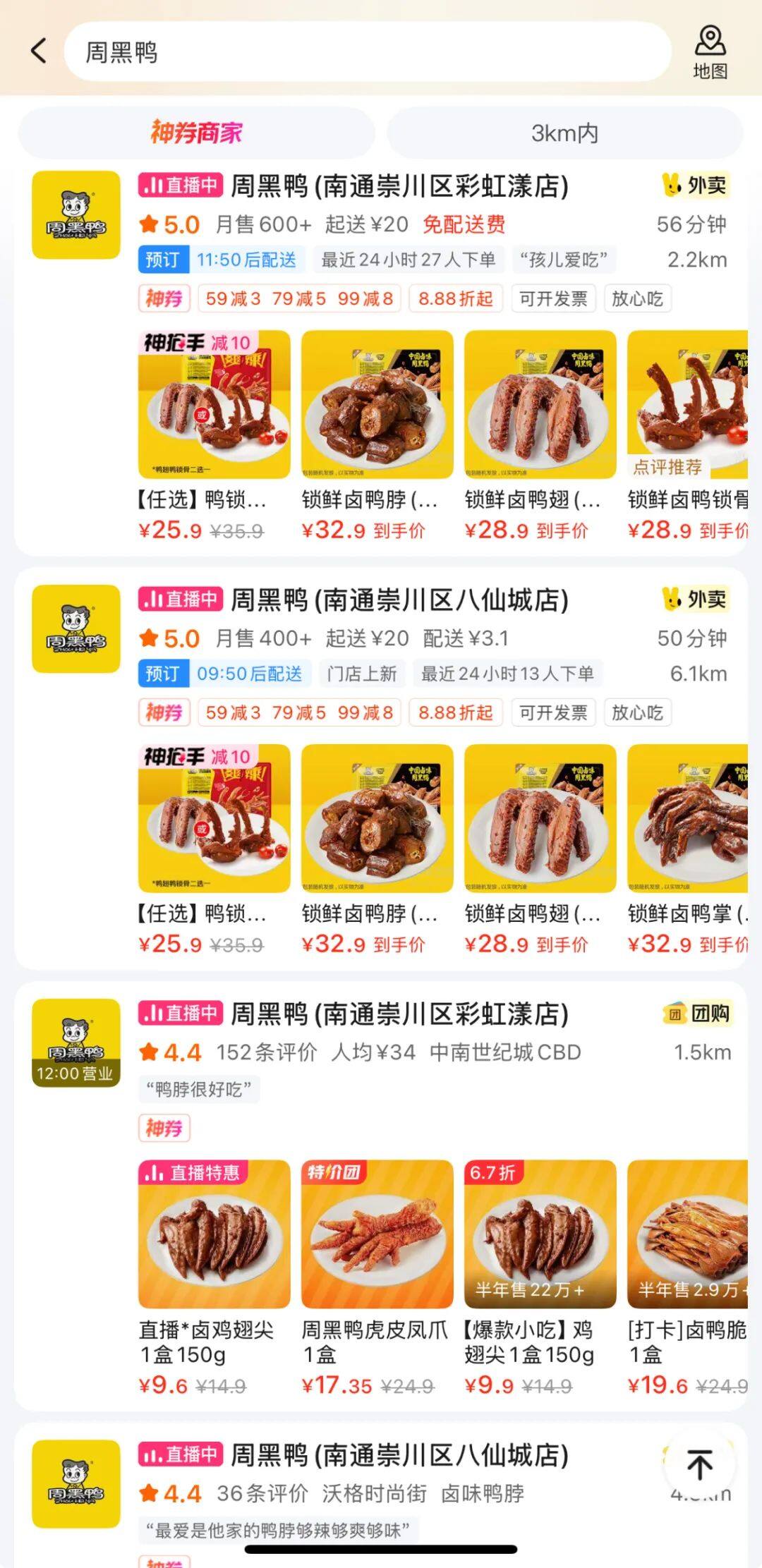The height and width of the screenshot is (1568, 762).
Task: Jump back to top with arrow button
Action: tap(699, 1466)
